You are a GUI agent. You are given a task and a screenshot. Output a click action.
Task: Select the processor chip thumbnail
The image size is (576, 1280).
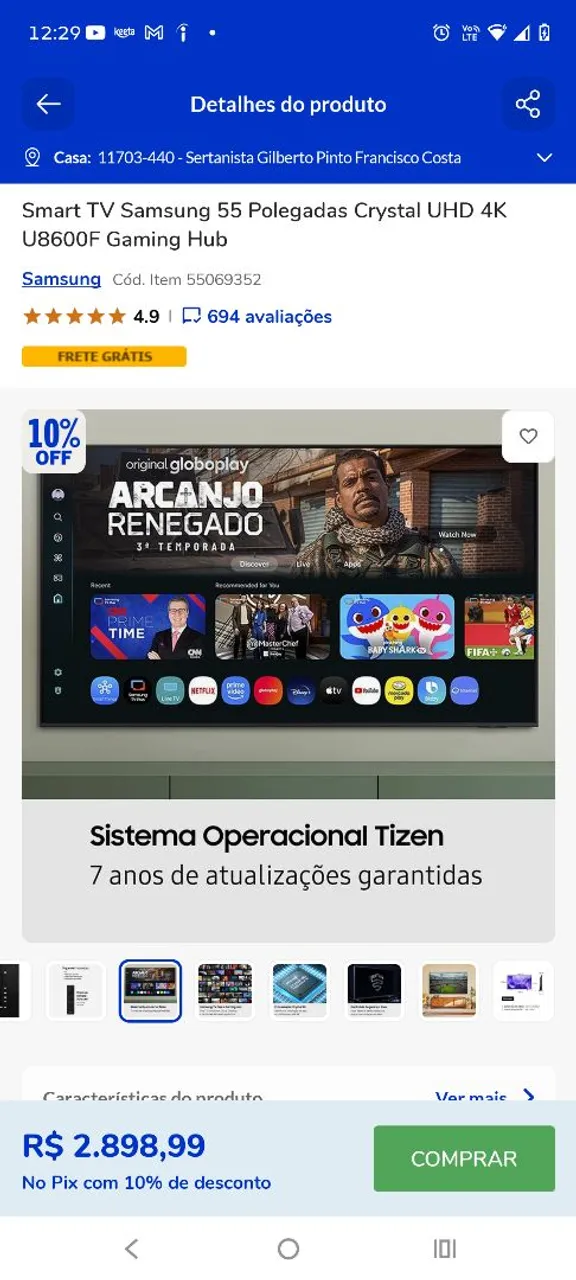click(x=300, y=991)
